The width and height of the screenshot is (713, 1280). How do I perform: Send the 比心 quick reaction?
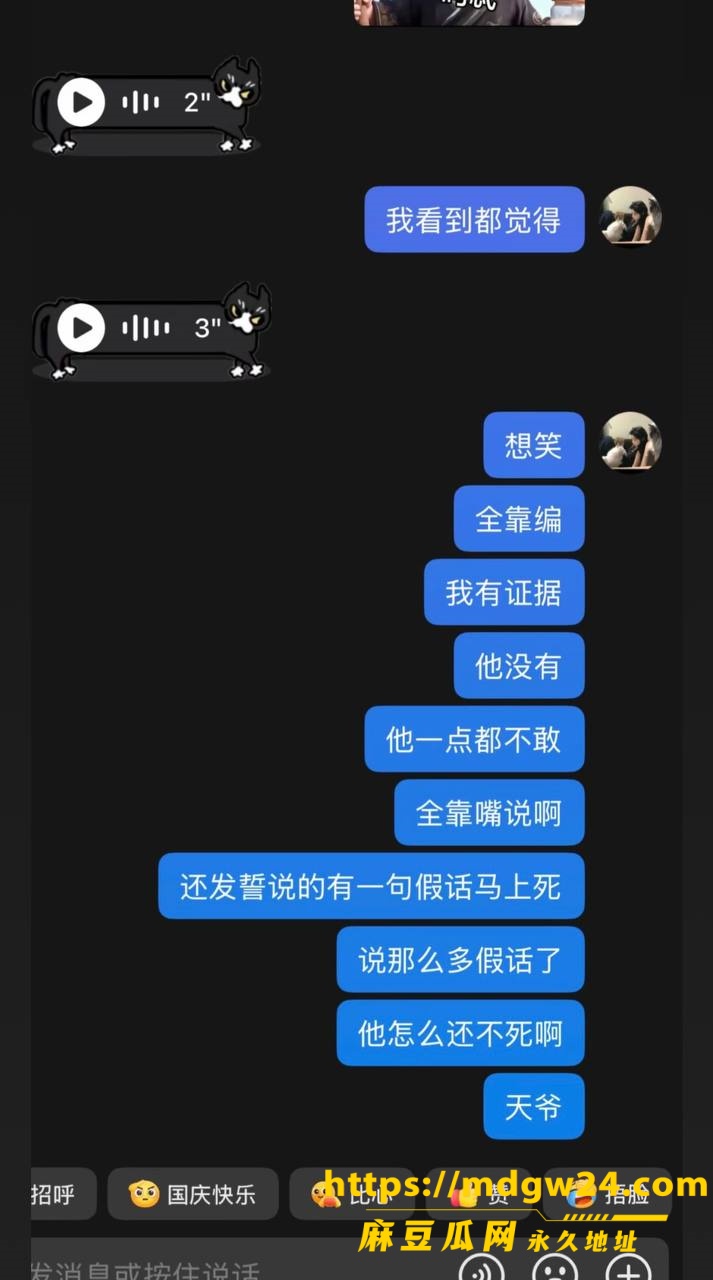click(x=352, y=1194)
